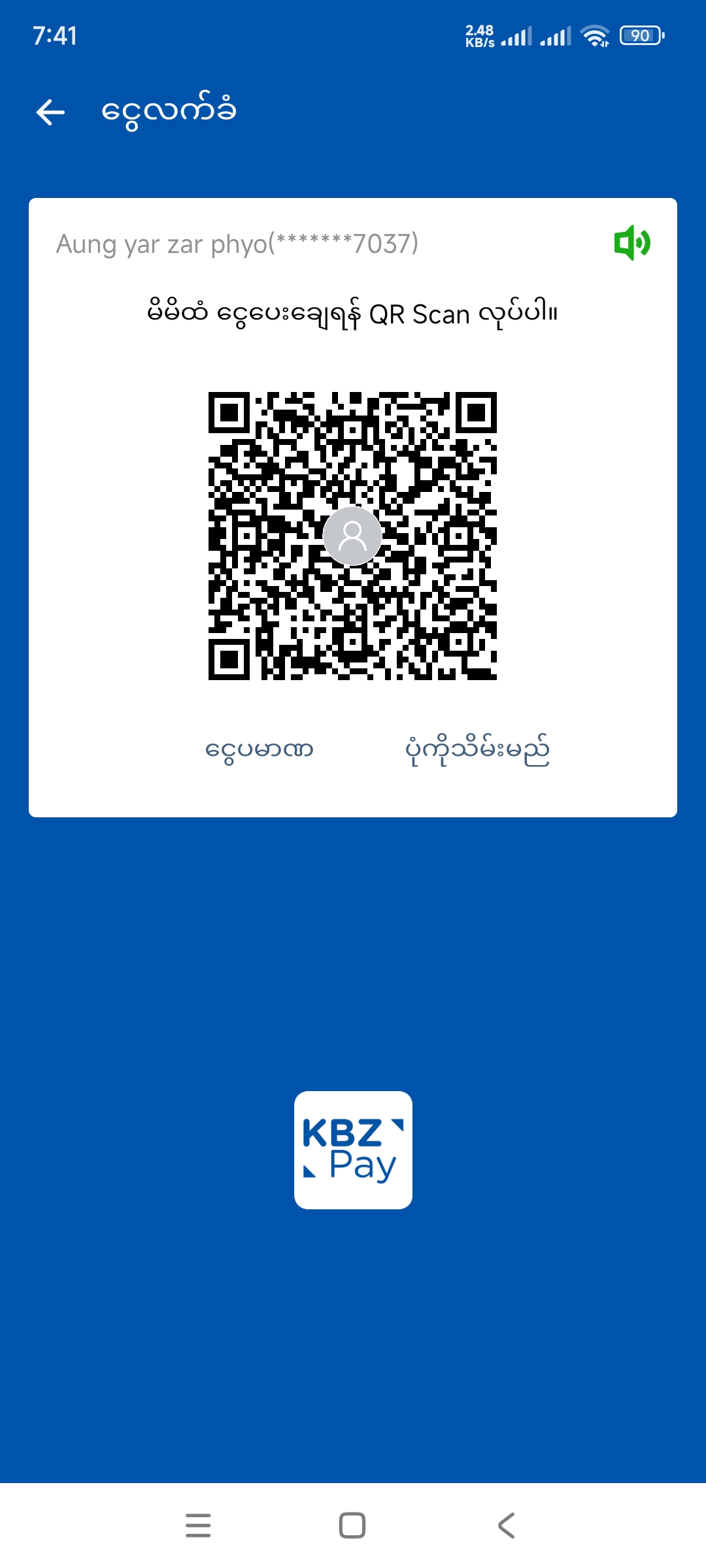Tap ငွေပမာဏ to set the amount
The height and width of the screenshot is (1568, 706).
[259, 749]
